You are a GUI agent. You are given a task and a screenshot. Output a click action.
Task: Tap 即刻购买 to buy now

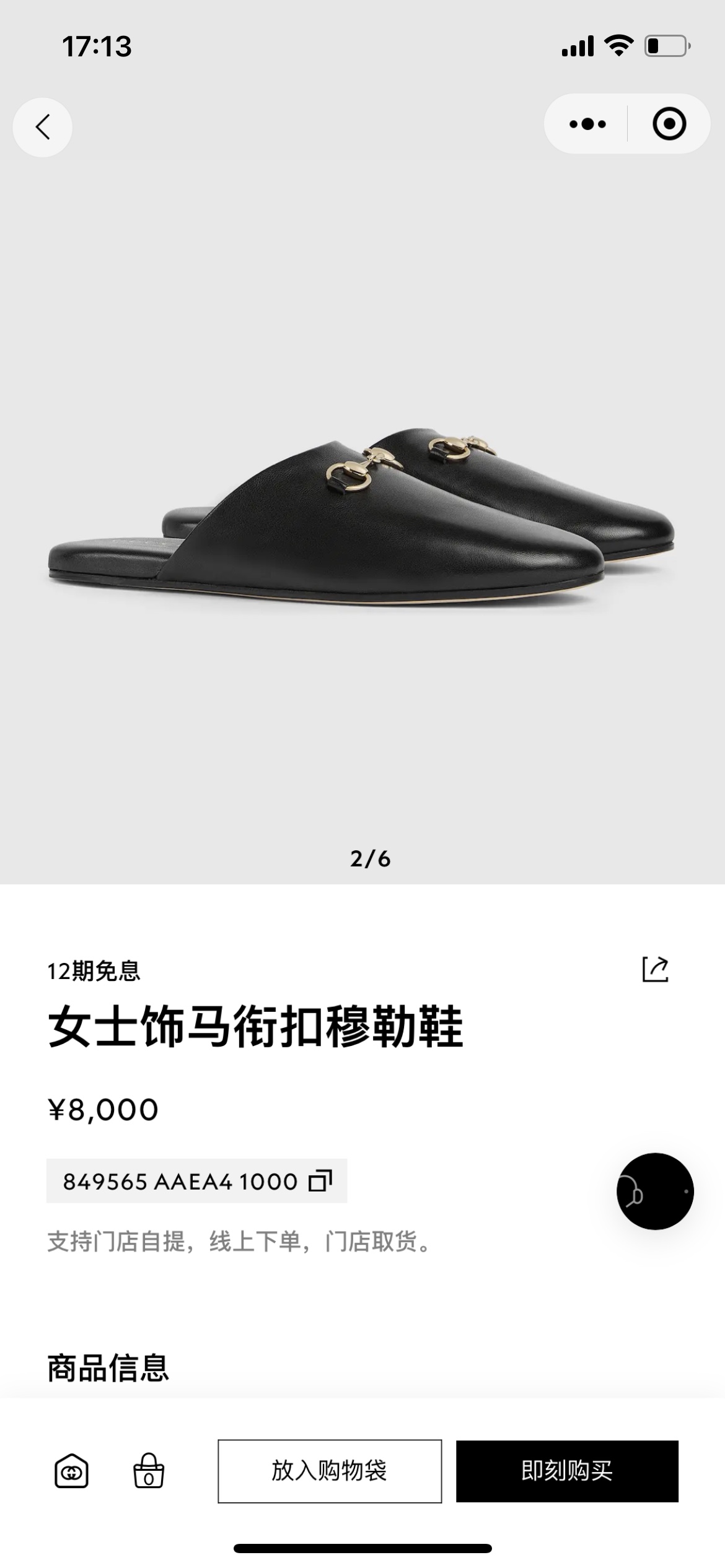pyautogui.click(x=567, y=1471)
